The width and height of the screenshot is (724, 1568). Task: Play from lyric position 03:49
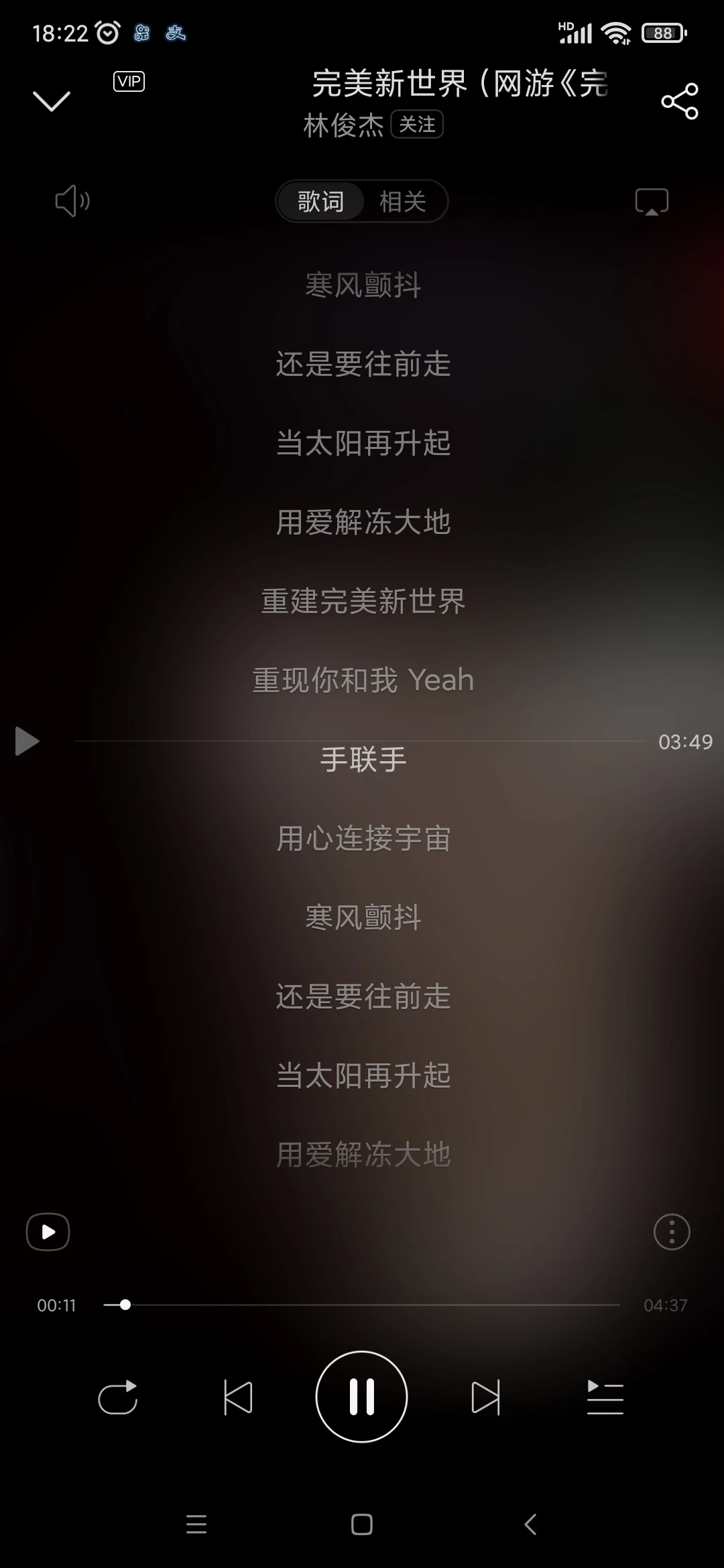coord(27,741)
